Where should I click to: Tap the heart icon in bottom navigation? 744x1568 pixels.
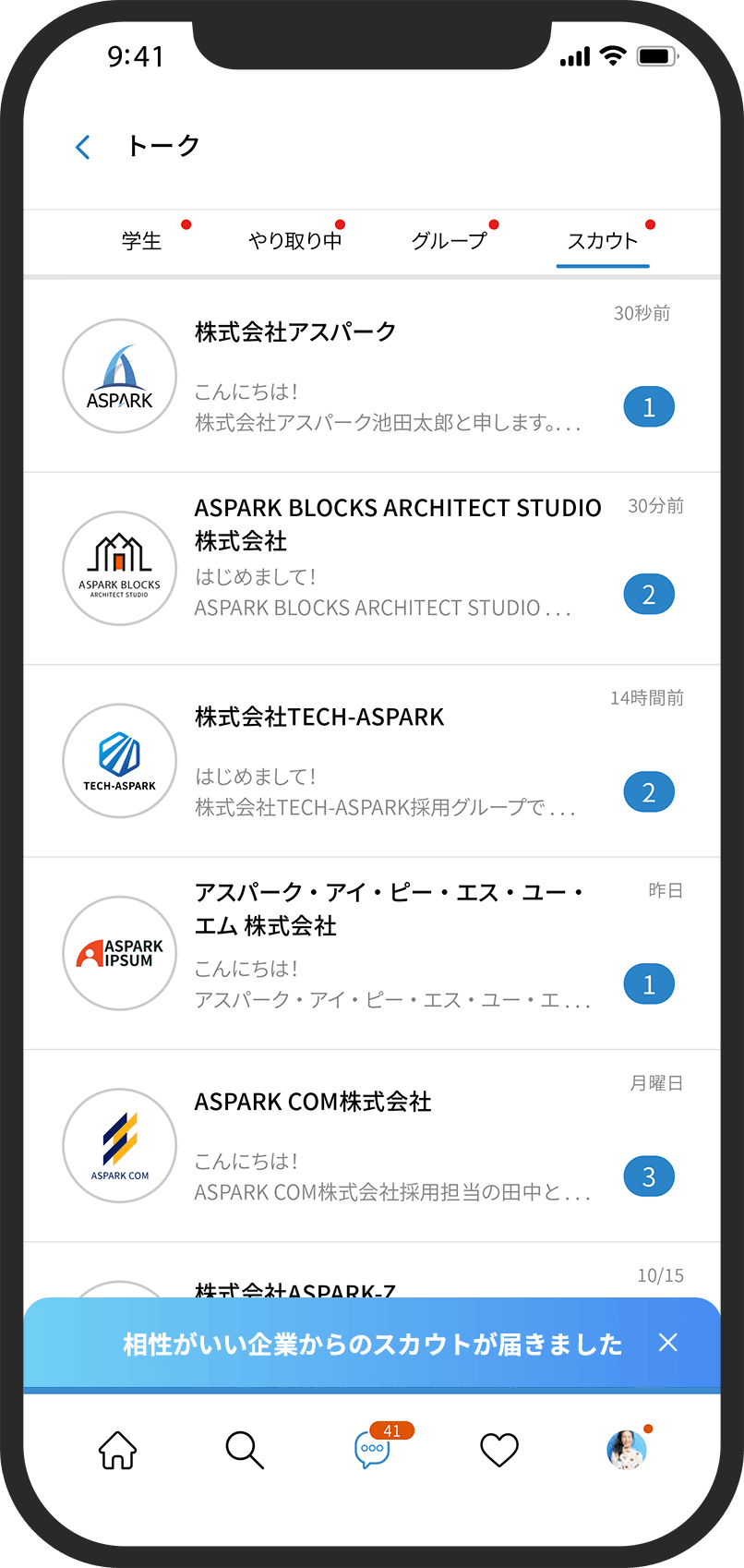[x=499, y=1450]
